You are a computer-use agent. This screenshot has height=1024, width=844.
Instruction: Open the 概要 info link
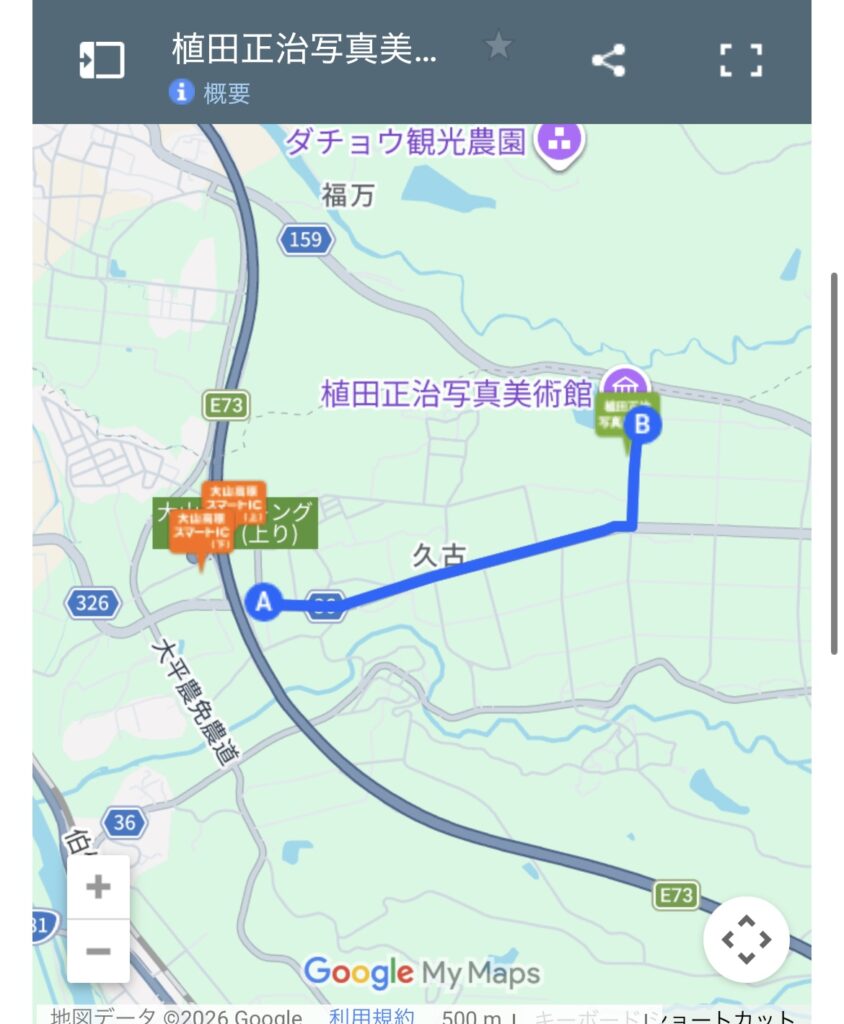(x=211, y=93)
